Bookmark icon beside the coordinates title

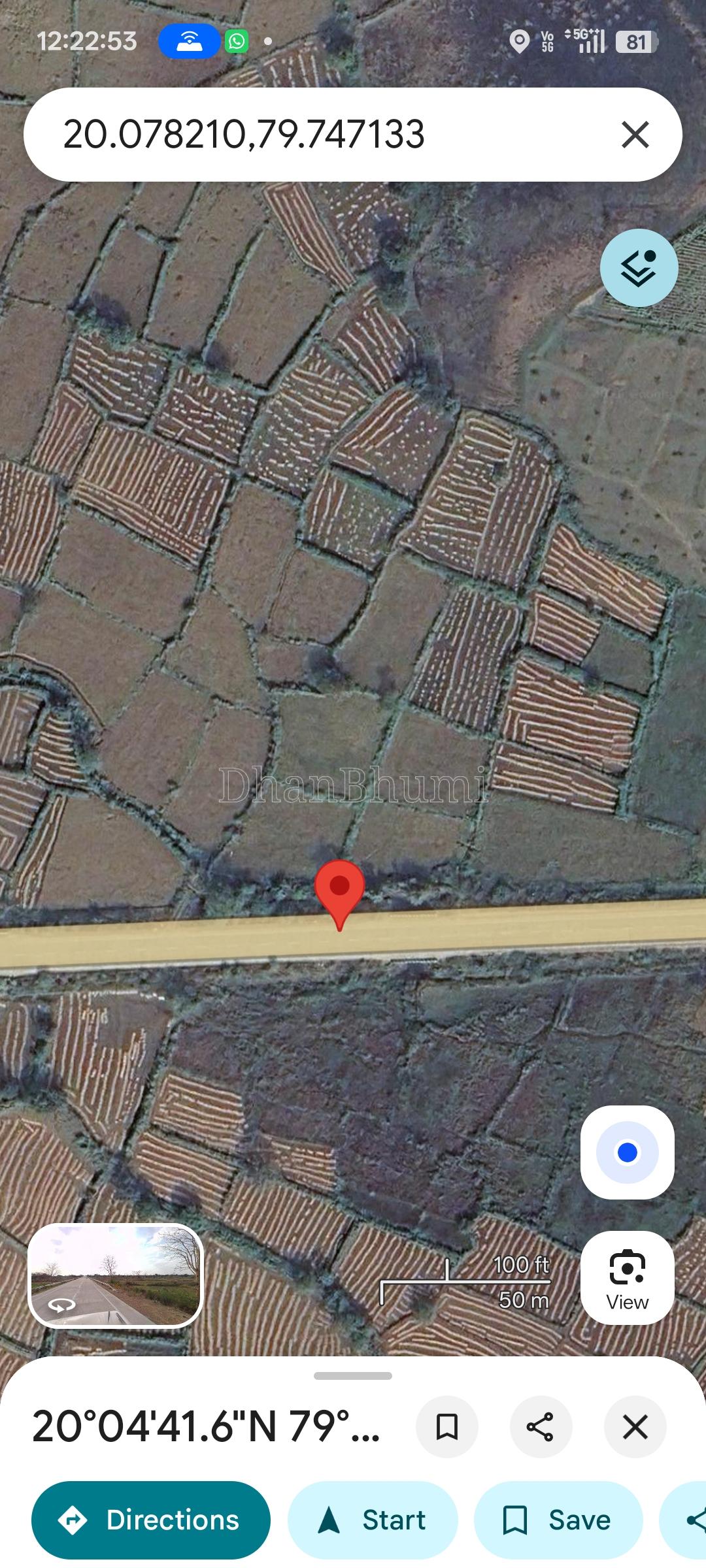pyautogui.click(x=447, y=1427)
